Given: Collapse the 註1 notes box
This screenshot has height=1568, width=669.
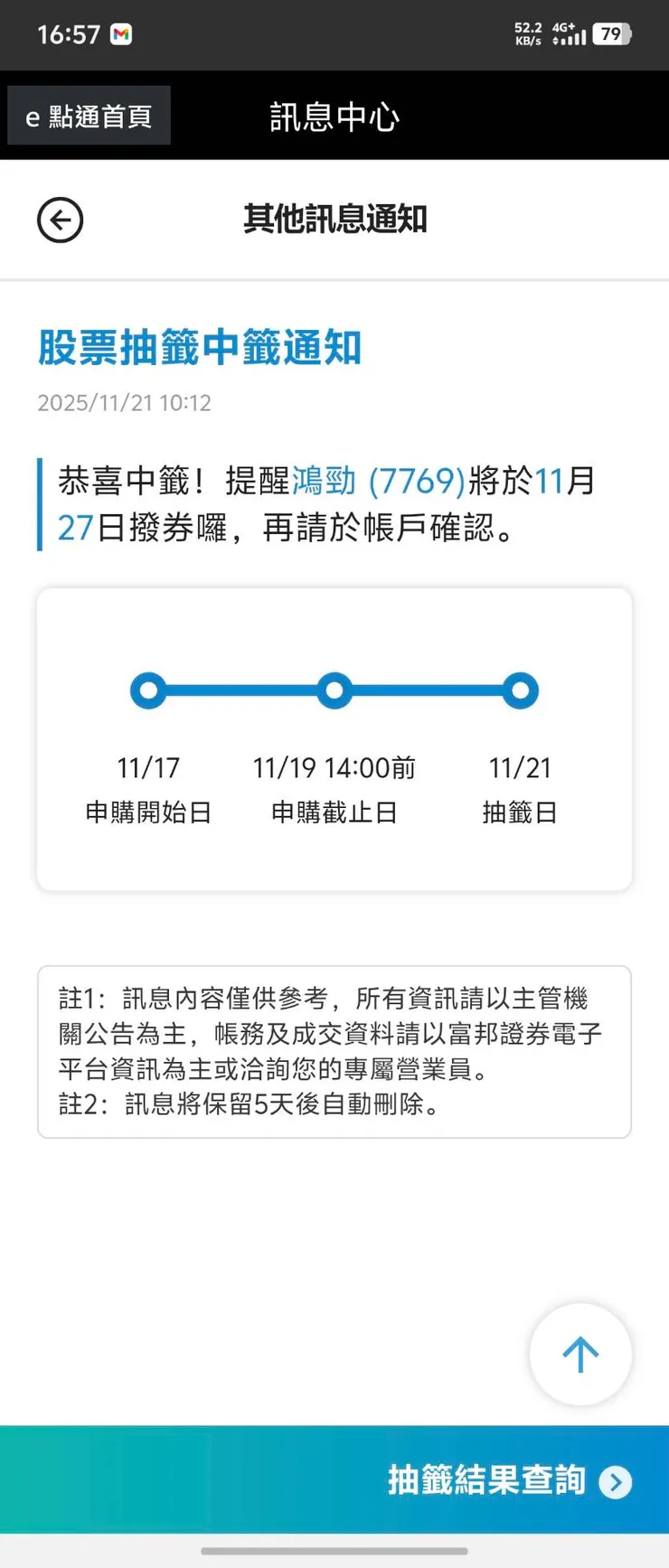Looking at the screenshot, I should coord(334,1050).
